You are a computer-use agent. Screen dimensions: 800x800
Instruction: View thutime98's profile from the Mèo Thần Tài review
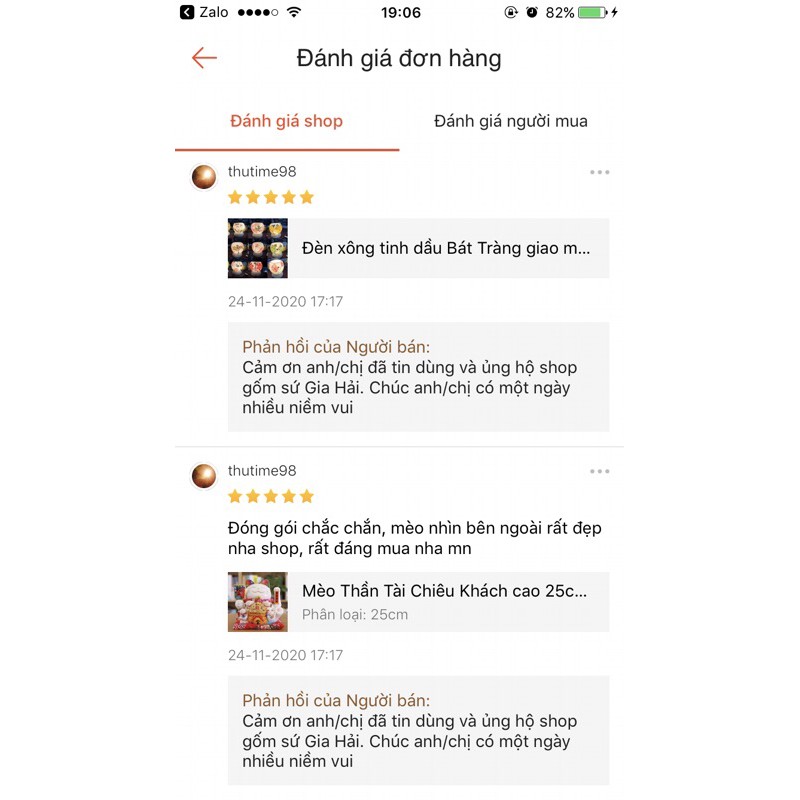(x=204, y=476)
